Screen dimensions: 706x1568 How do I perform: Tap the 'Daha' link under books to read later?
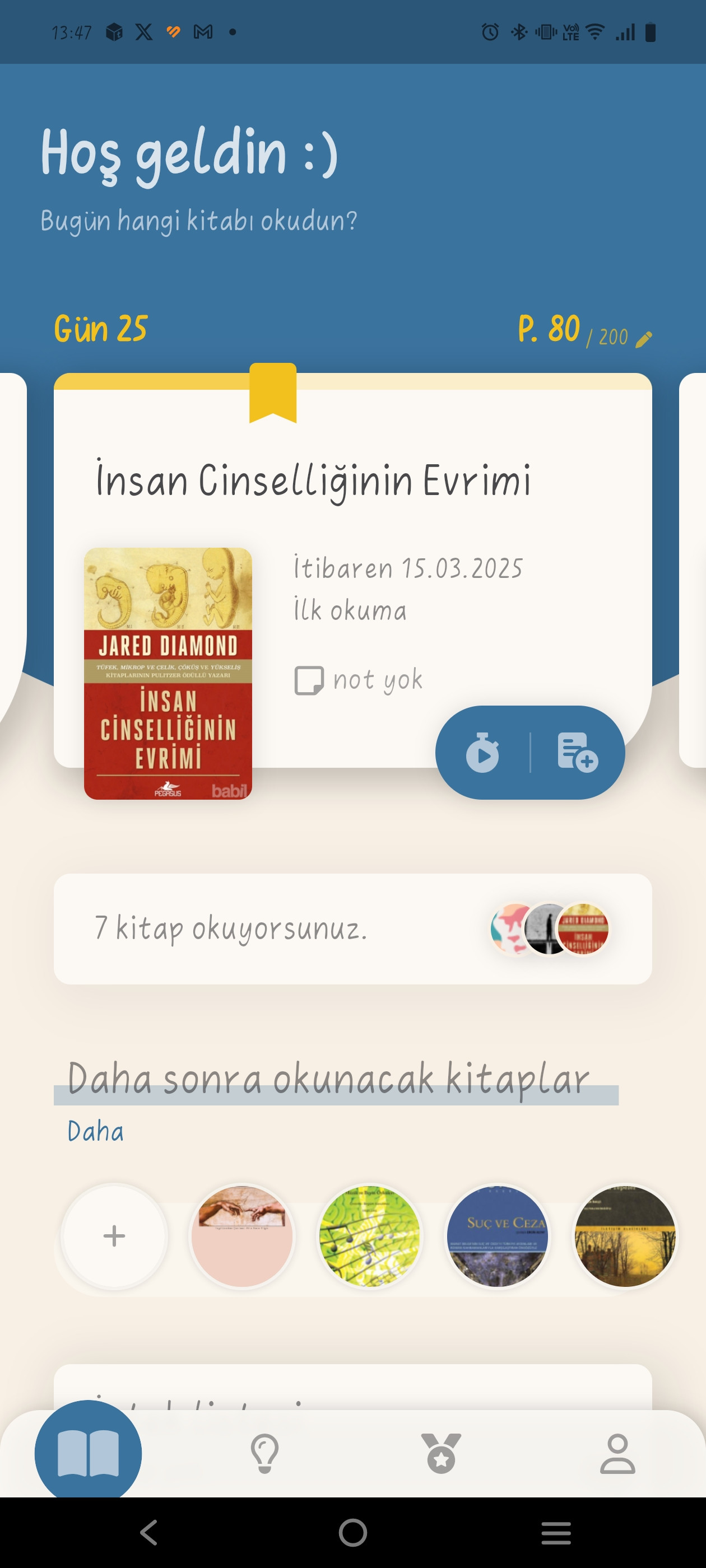tap(96, 1132)
